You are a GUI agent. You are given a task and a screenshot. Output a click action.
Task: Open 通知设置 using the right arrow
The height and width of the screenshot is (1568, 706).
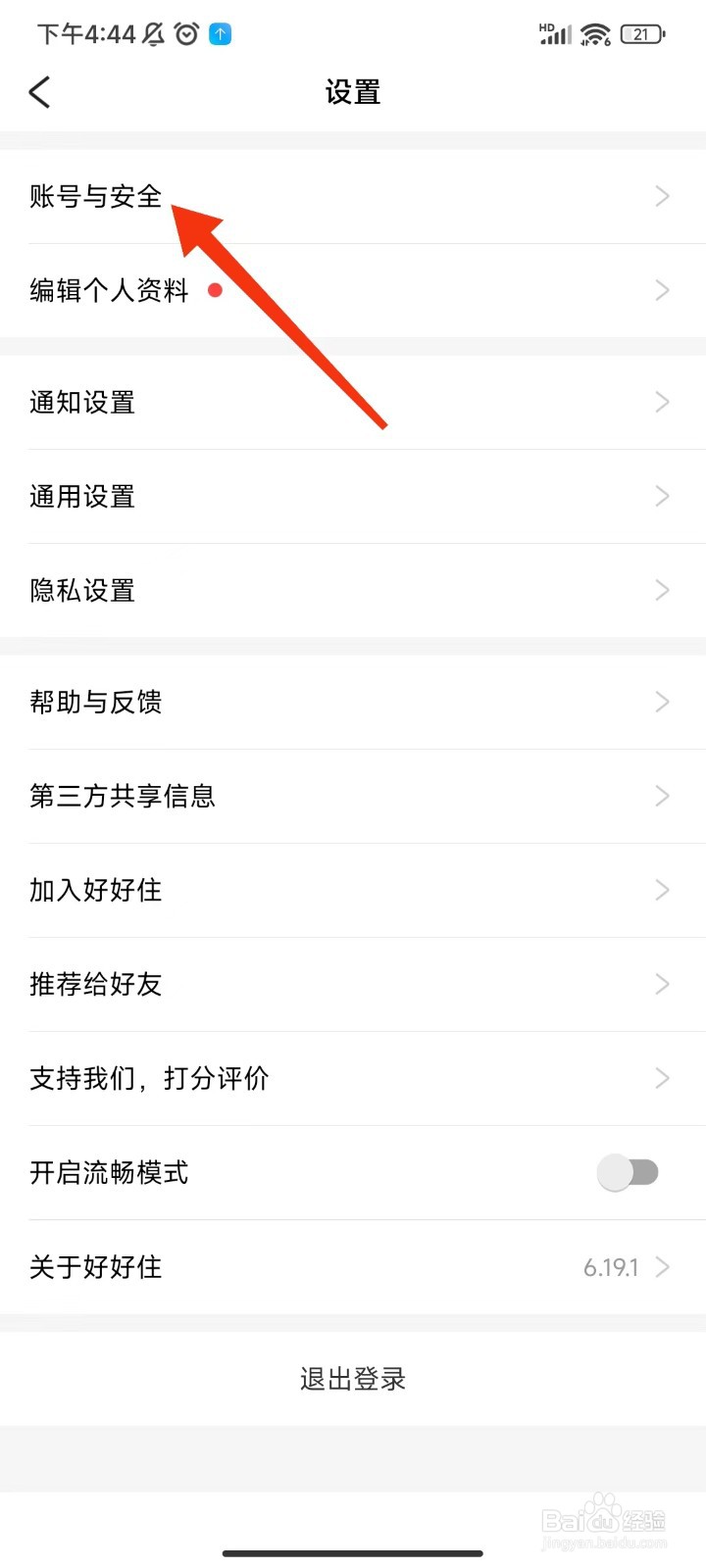pos(662,402)
